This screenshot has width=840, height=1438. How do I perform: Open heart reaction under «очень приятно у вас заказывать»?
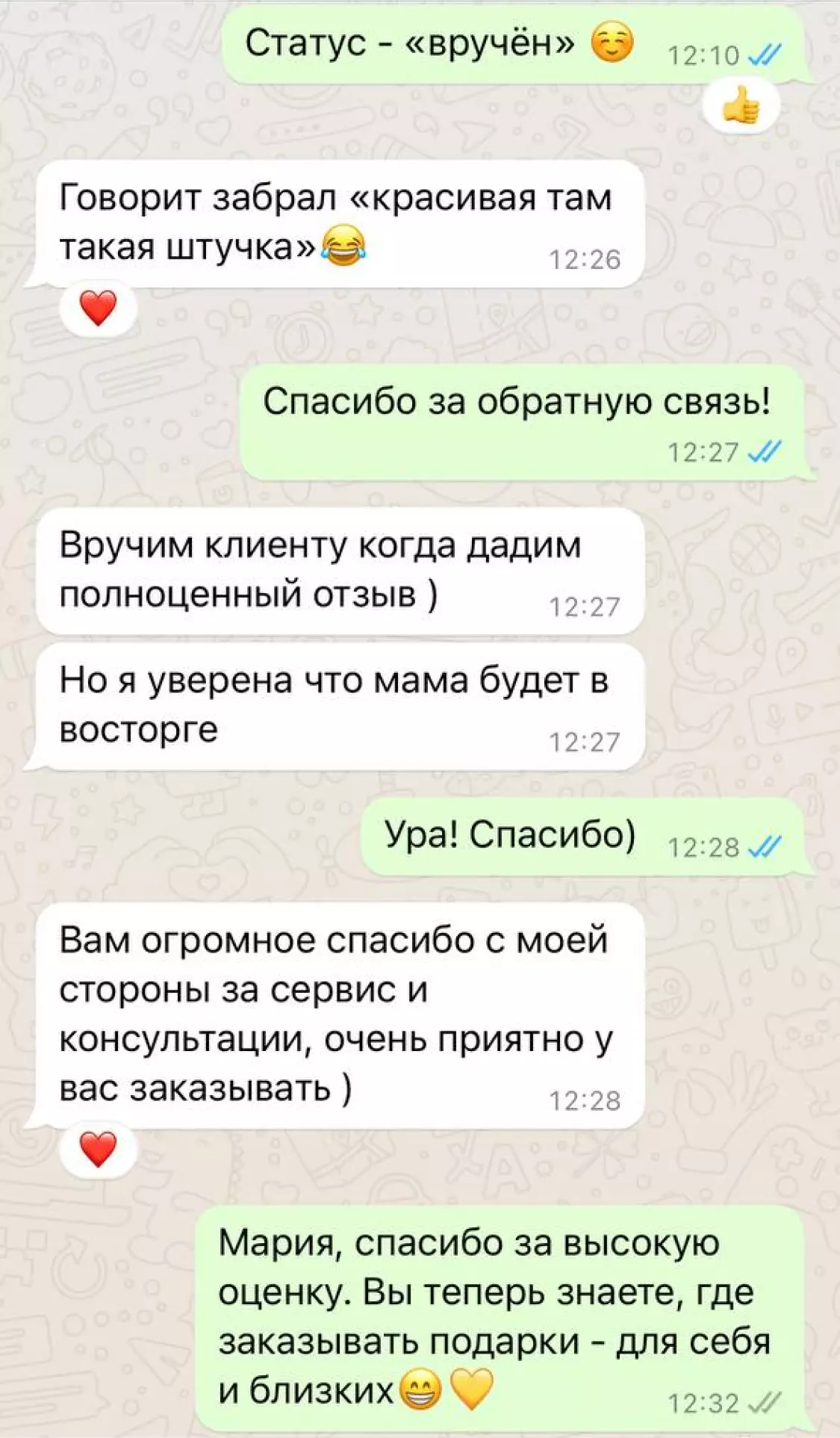click(x=98, y=1149)
